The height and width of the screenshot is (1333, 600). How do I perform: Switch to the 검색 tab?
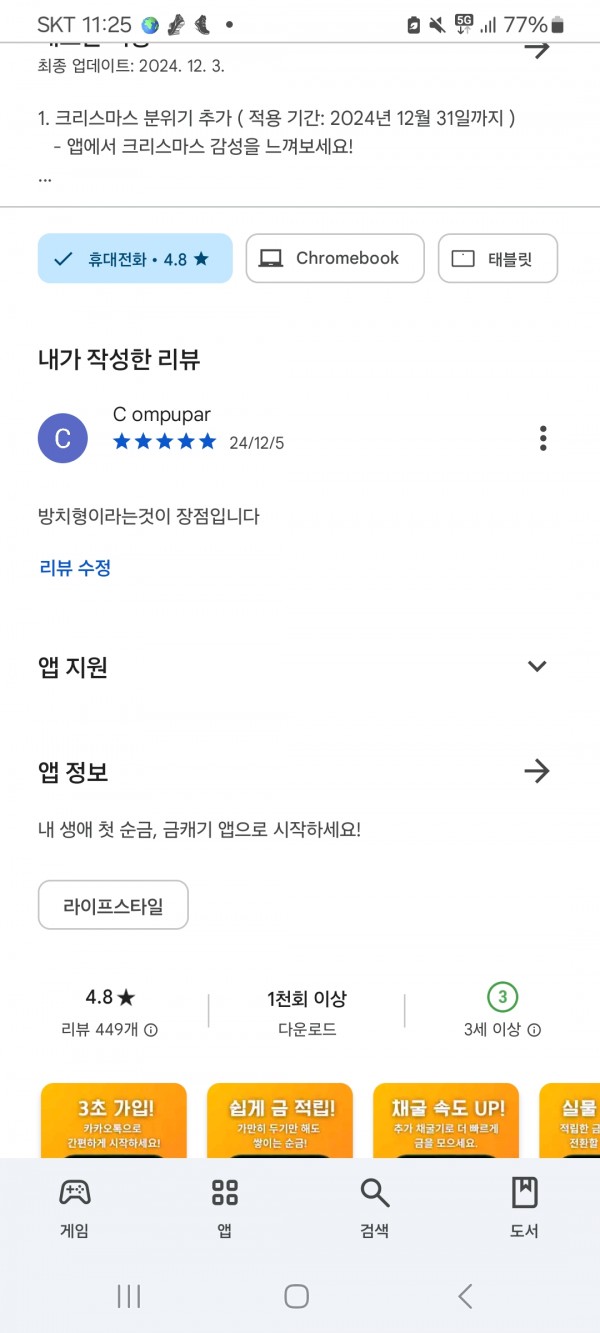coord(375,1207)
